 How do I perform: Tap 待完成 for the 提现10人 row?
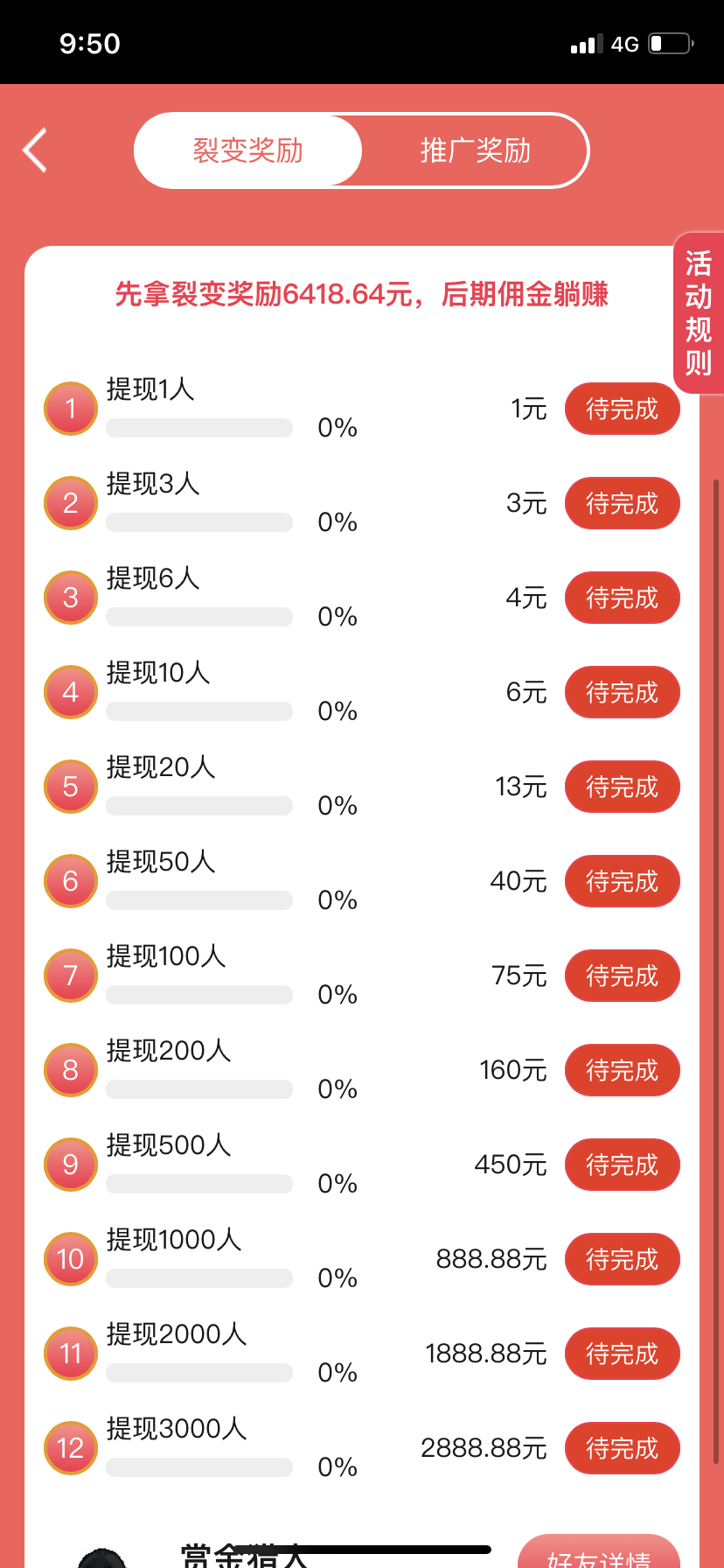623,692
